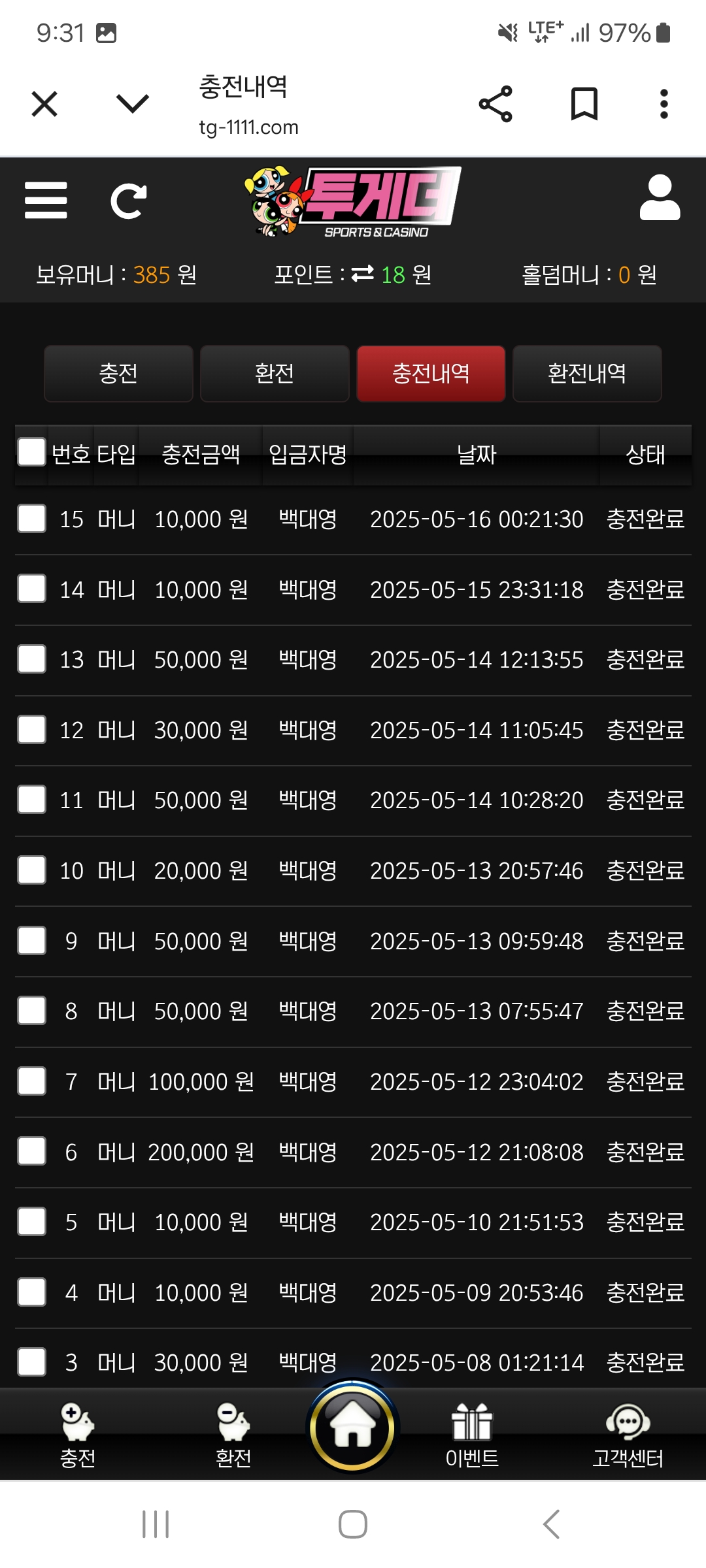Open the browser overflow menu
This screenshot has height=1568, width=706.
(664, 104)
